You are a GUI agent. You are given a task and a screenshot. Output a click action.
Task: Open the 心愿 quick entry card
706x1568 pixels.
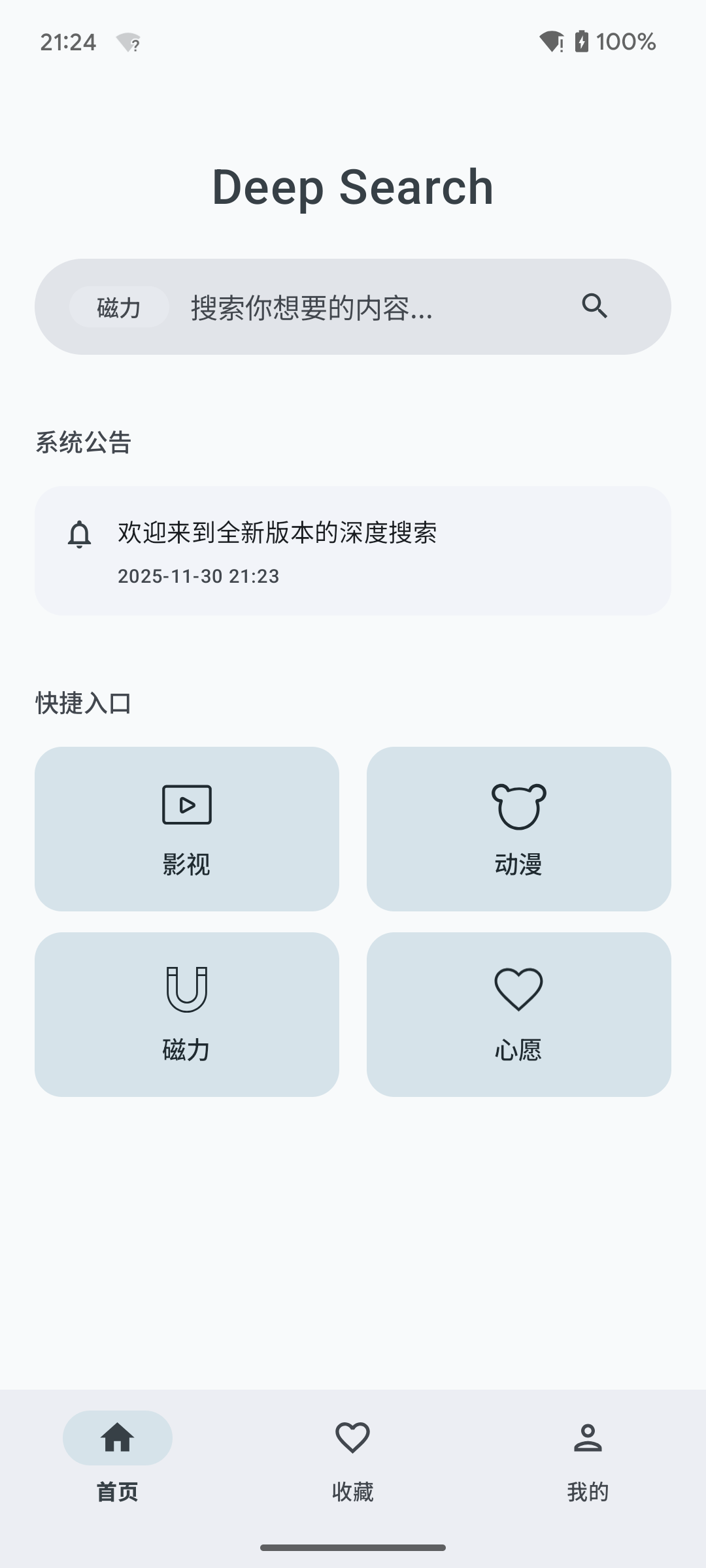[520, 1013]
